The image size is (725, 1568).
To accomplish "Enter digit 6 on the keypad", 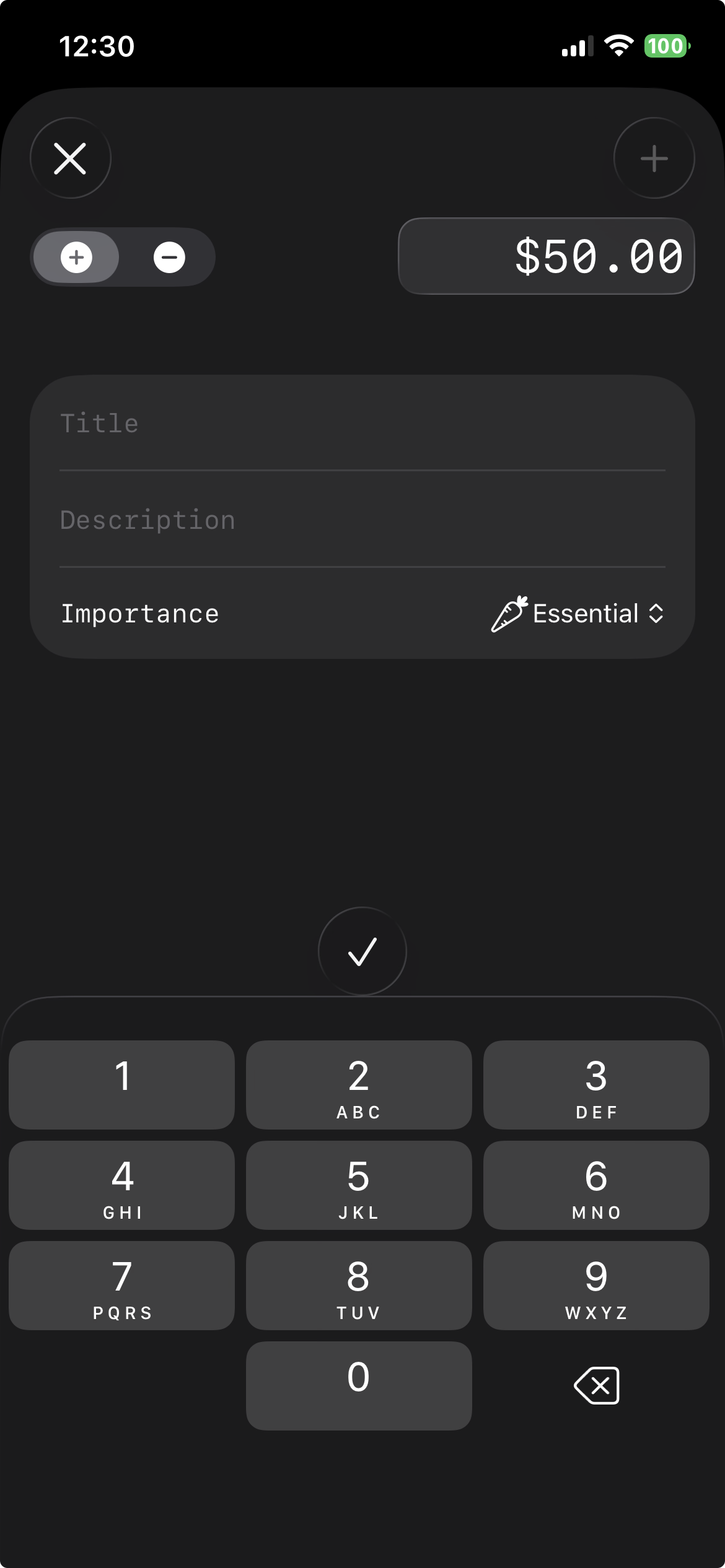I will coord(596,1185).
